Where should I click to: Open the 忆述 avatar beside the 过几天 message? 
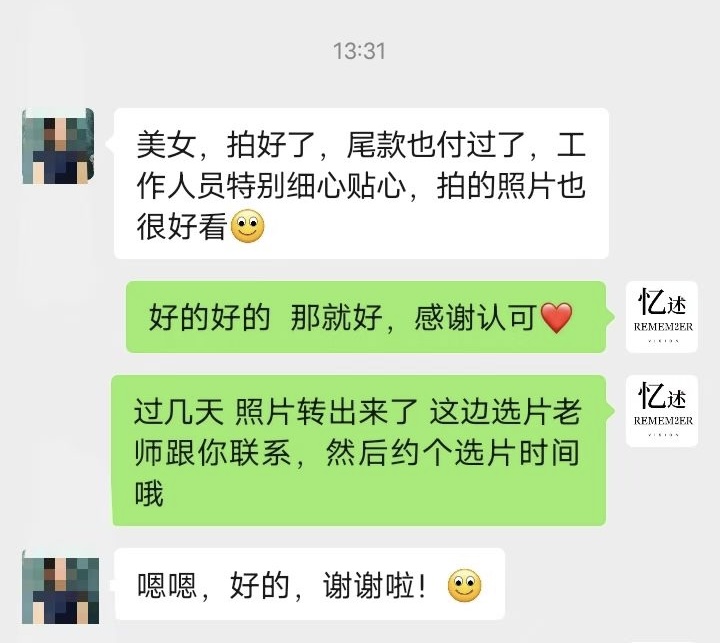coord(661,411)
